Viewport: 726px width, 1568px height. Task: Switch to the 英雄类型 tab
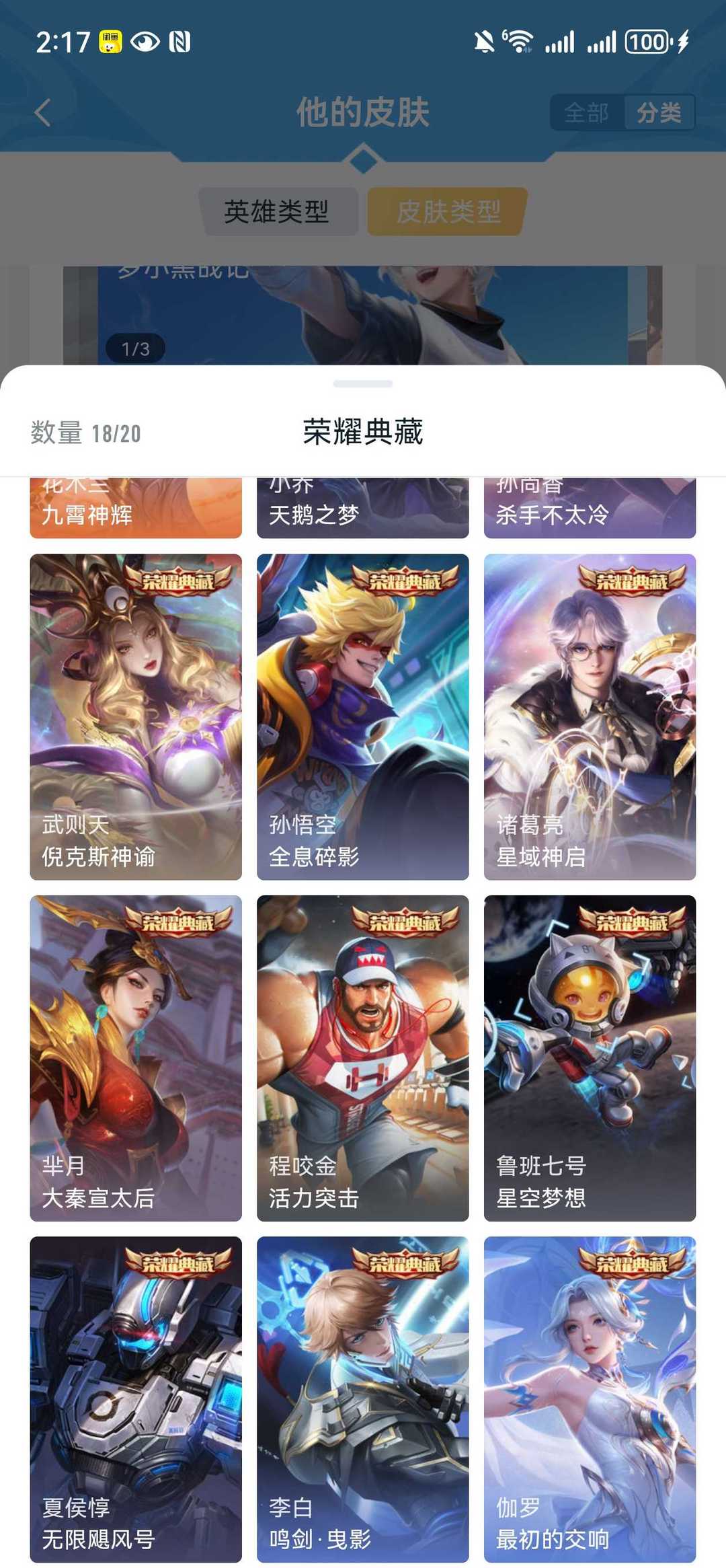coord(277,212)
